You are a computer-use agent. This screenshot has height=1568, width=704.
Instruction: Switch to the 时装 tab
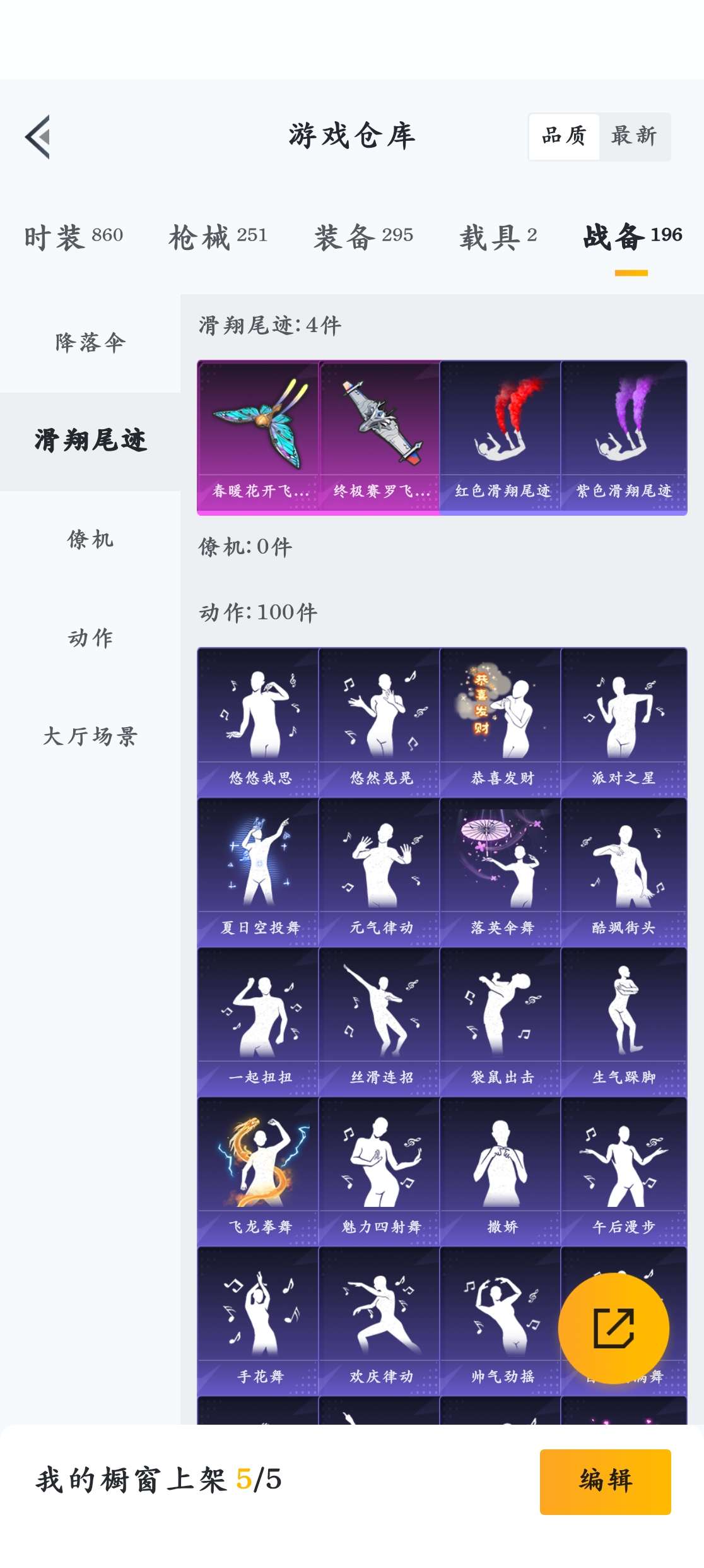coord(73,237)
